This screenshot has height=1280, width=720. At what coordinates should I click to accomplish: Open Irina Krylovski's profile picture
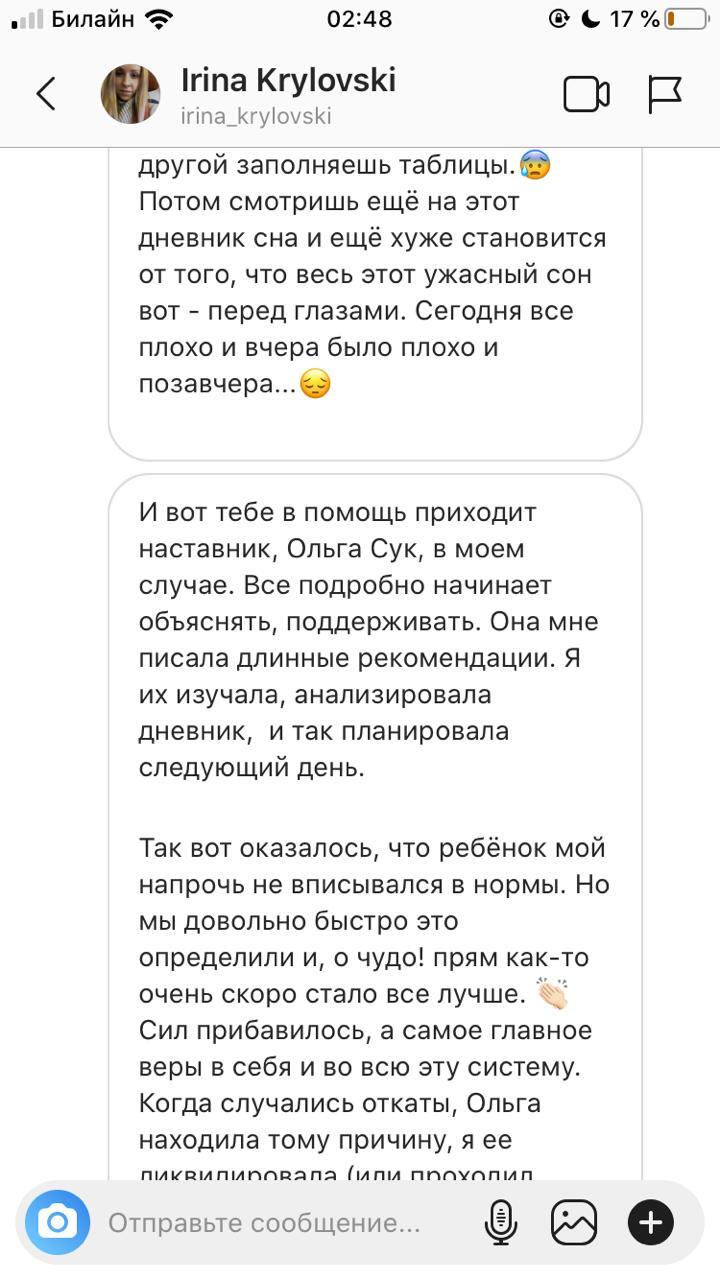tap(130, 94)
